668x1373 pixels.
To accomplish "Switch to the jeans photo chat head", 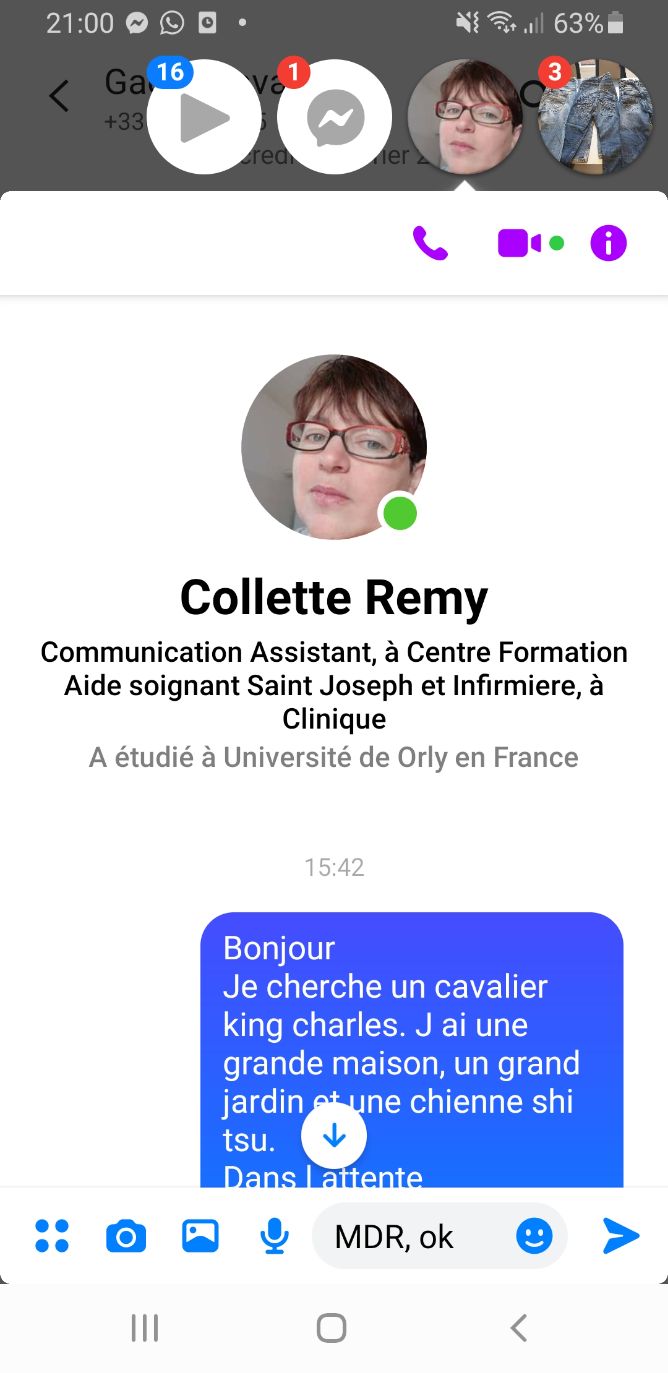I will tap(595, 116).
